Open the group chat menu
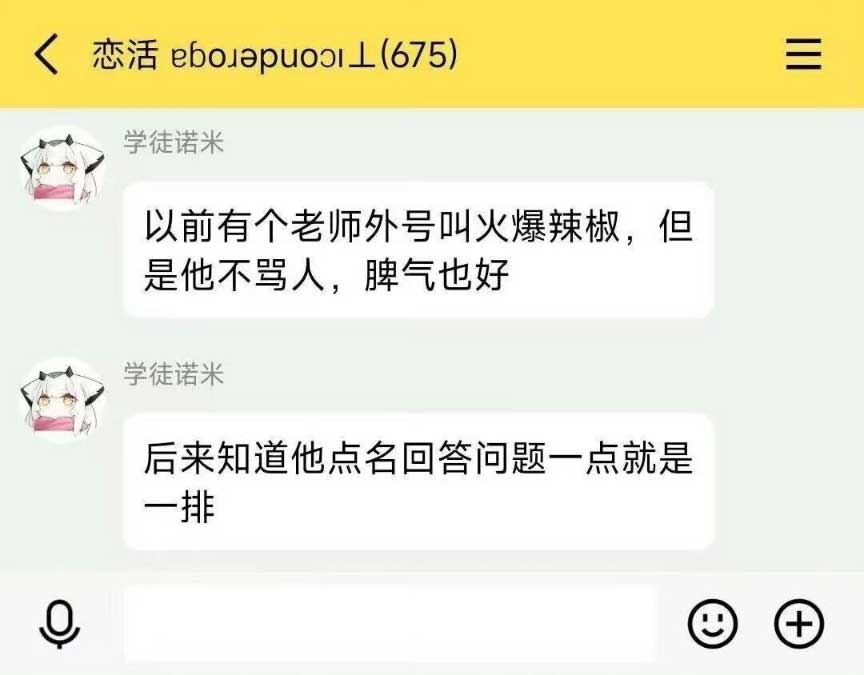864x675 pixels. tap(803, 54)
